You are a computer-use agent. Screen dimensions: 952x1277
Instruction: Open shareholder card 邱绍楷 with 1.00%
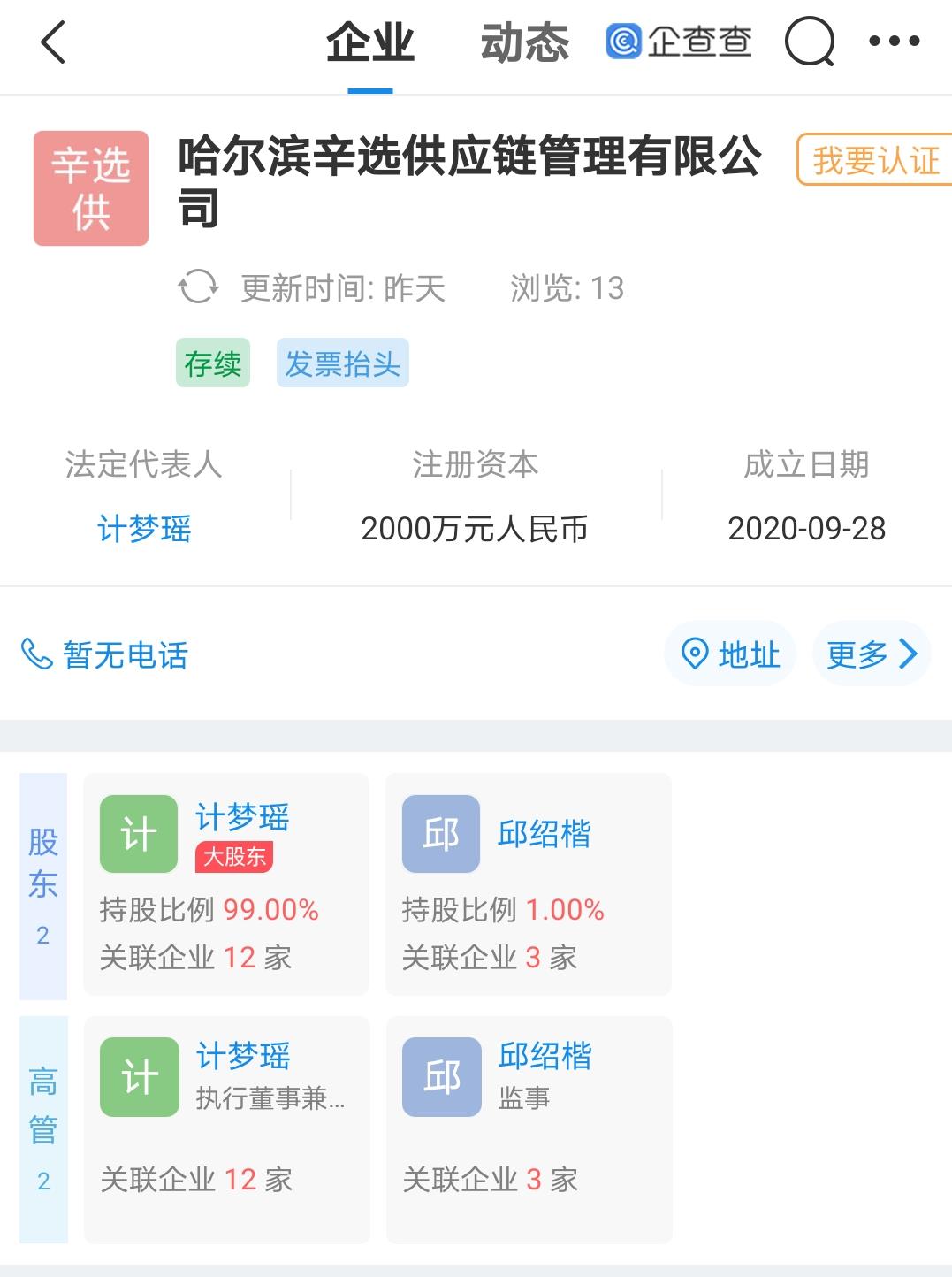point(528,883)
